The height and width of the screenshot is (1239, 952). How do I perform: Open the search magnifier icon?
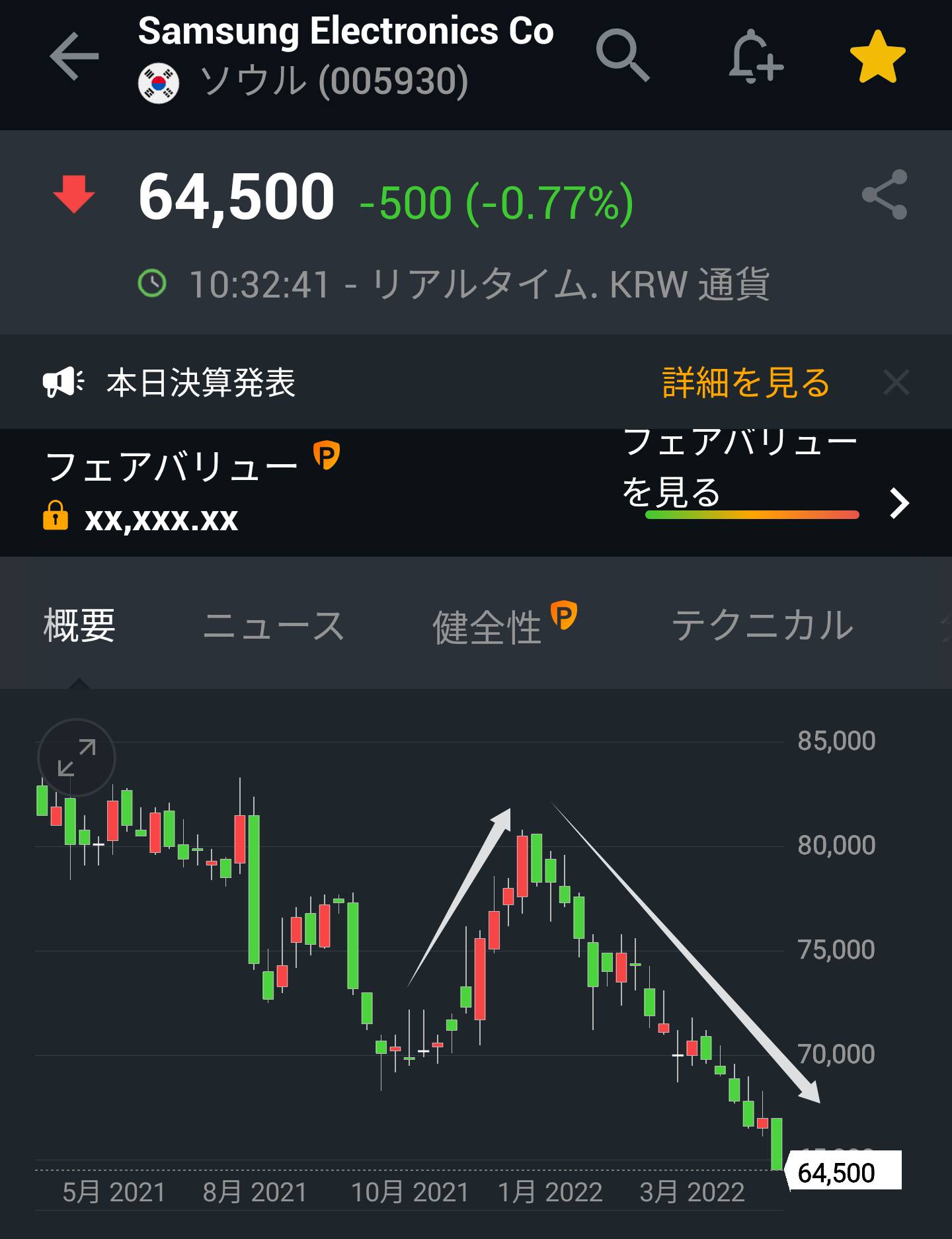click(622, 56)
